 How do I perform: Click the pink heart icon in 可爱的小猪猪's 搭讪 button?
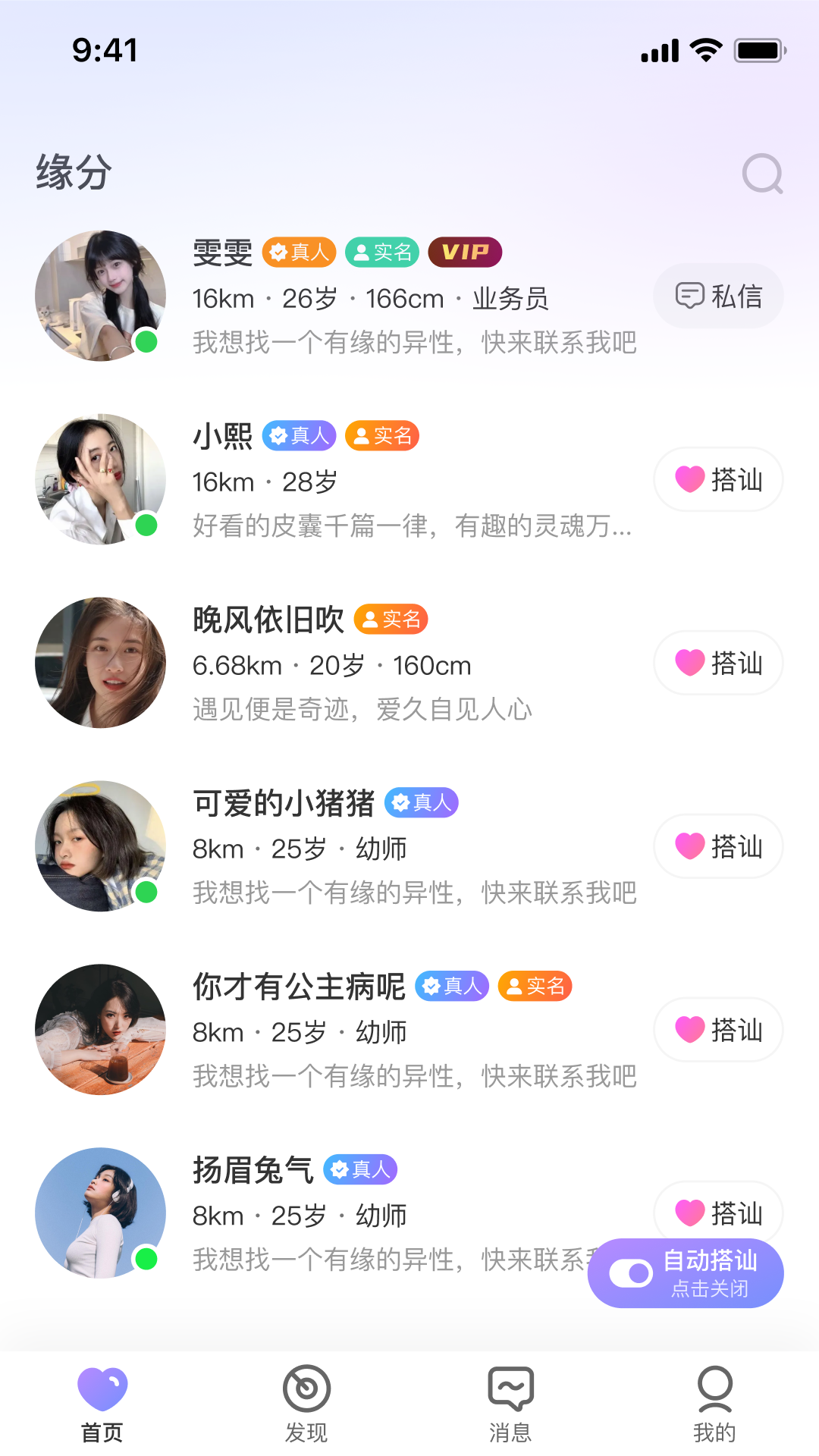click(x=689, y=846)
